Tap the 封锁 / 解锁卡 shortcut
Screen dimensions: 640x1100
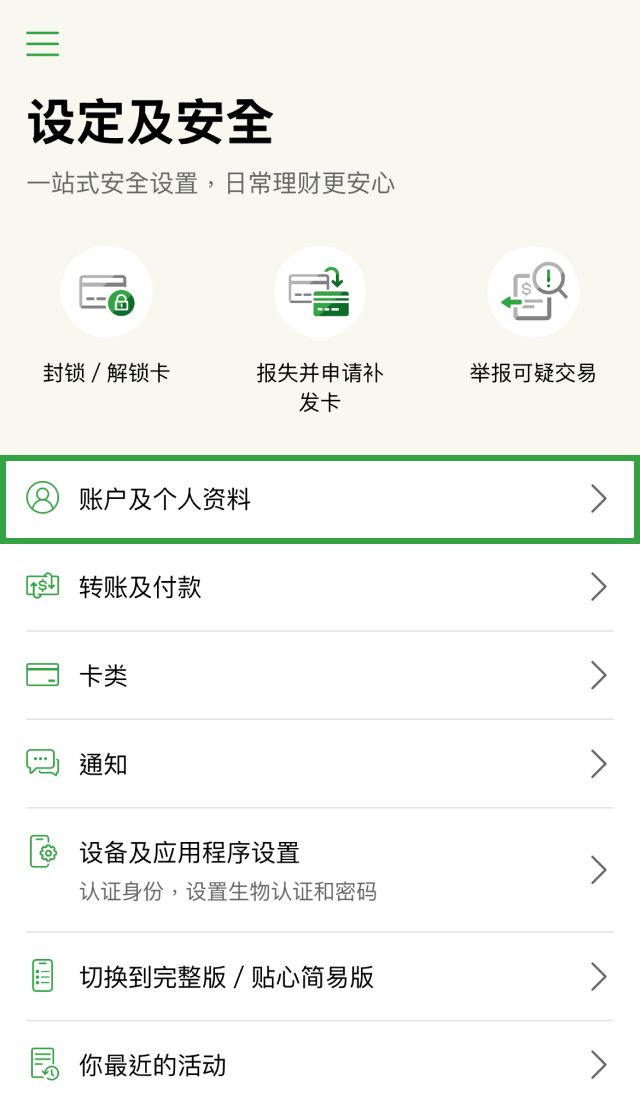coord(107,315)
